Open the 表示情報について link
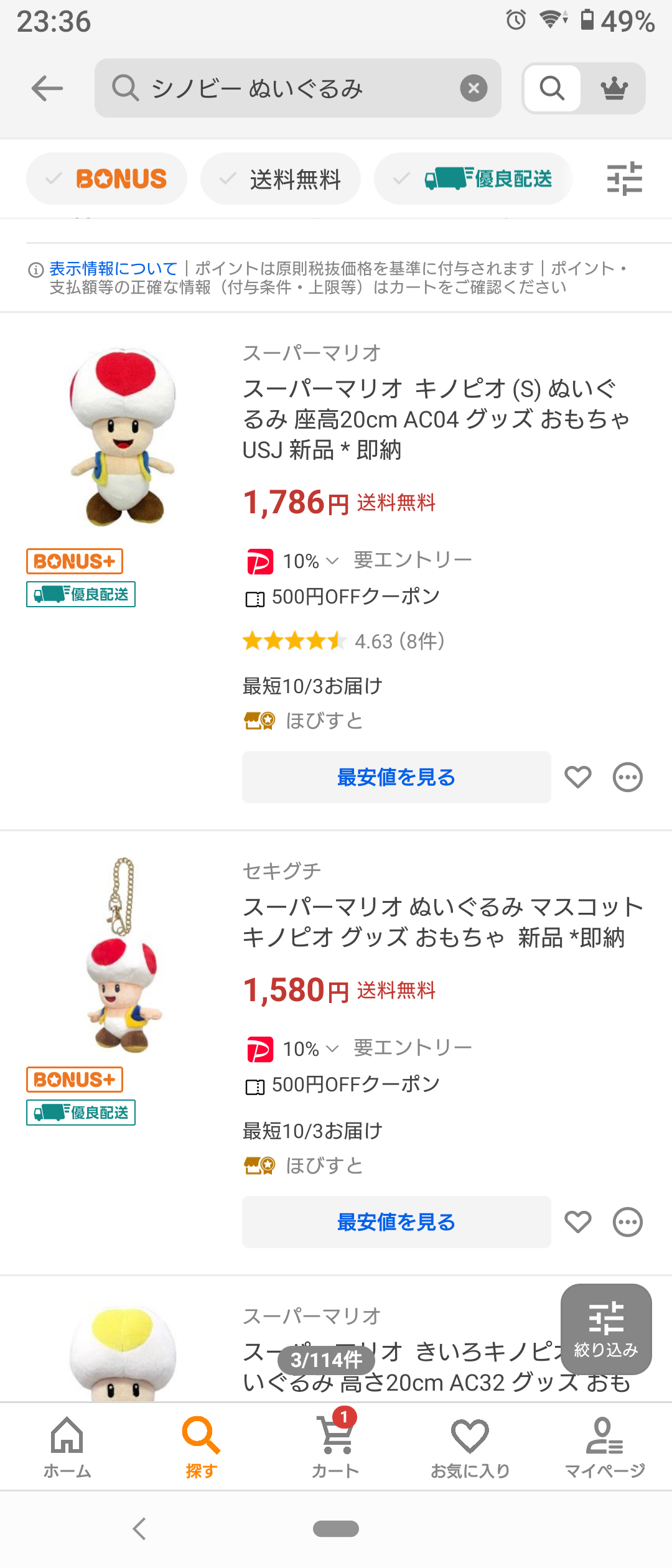This screenshot has height=1568, width=672. (113, 269)
